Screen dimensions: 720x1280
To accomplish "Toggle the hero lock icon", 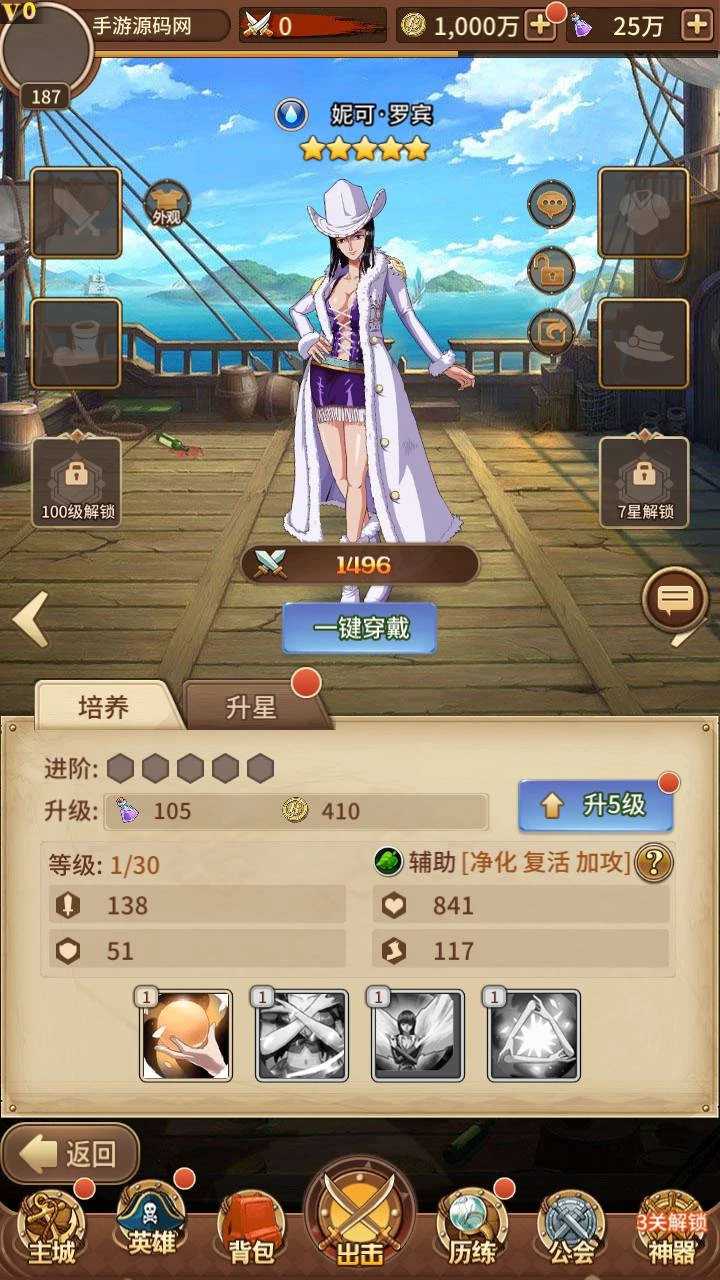I will coord(551,270).
